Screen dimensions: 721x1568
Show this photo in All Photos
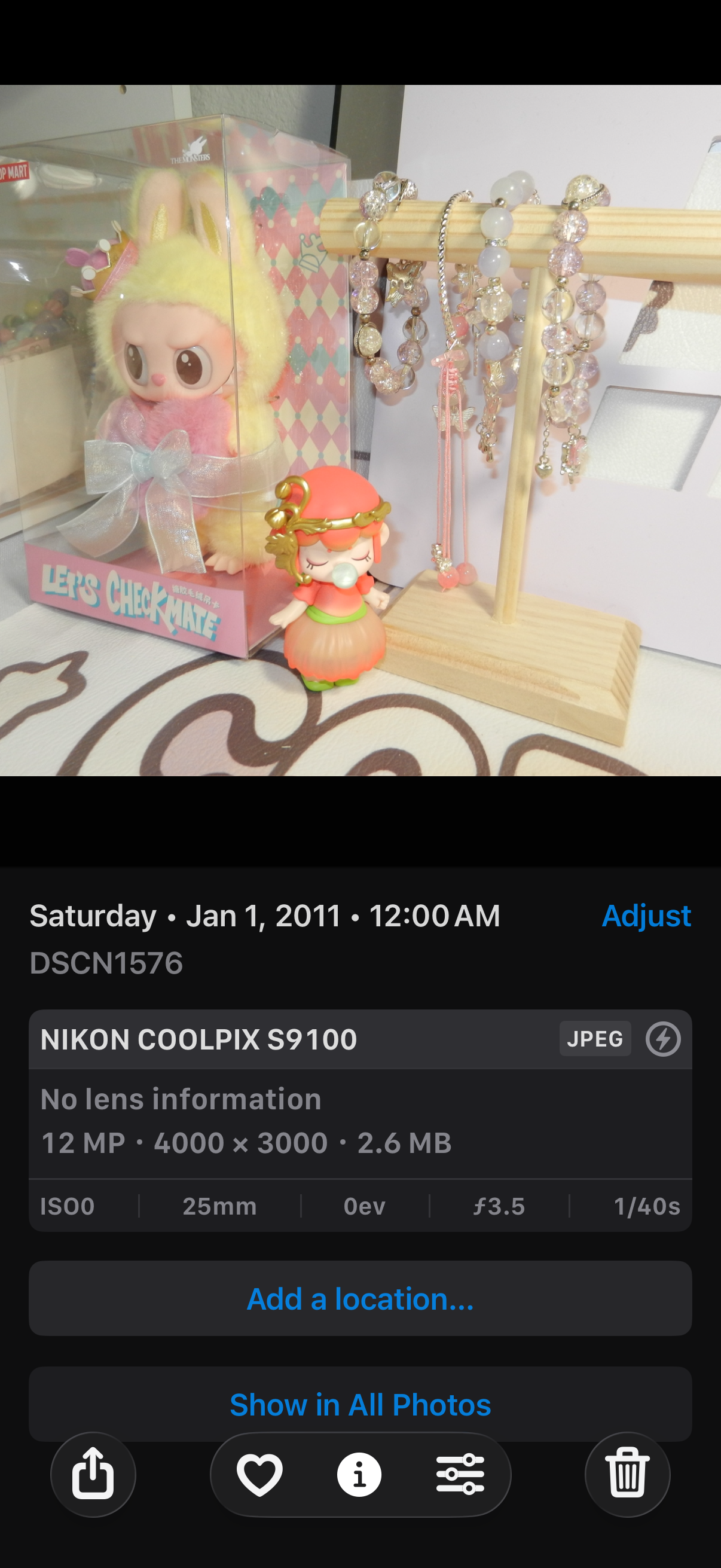360,1404
